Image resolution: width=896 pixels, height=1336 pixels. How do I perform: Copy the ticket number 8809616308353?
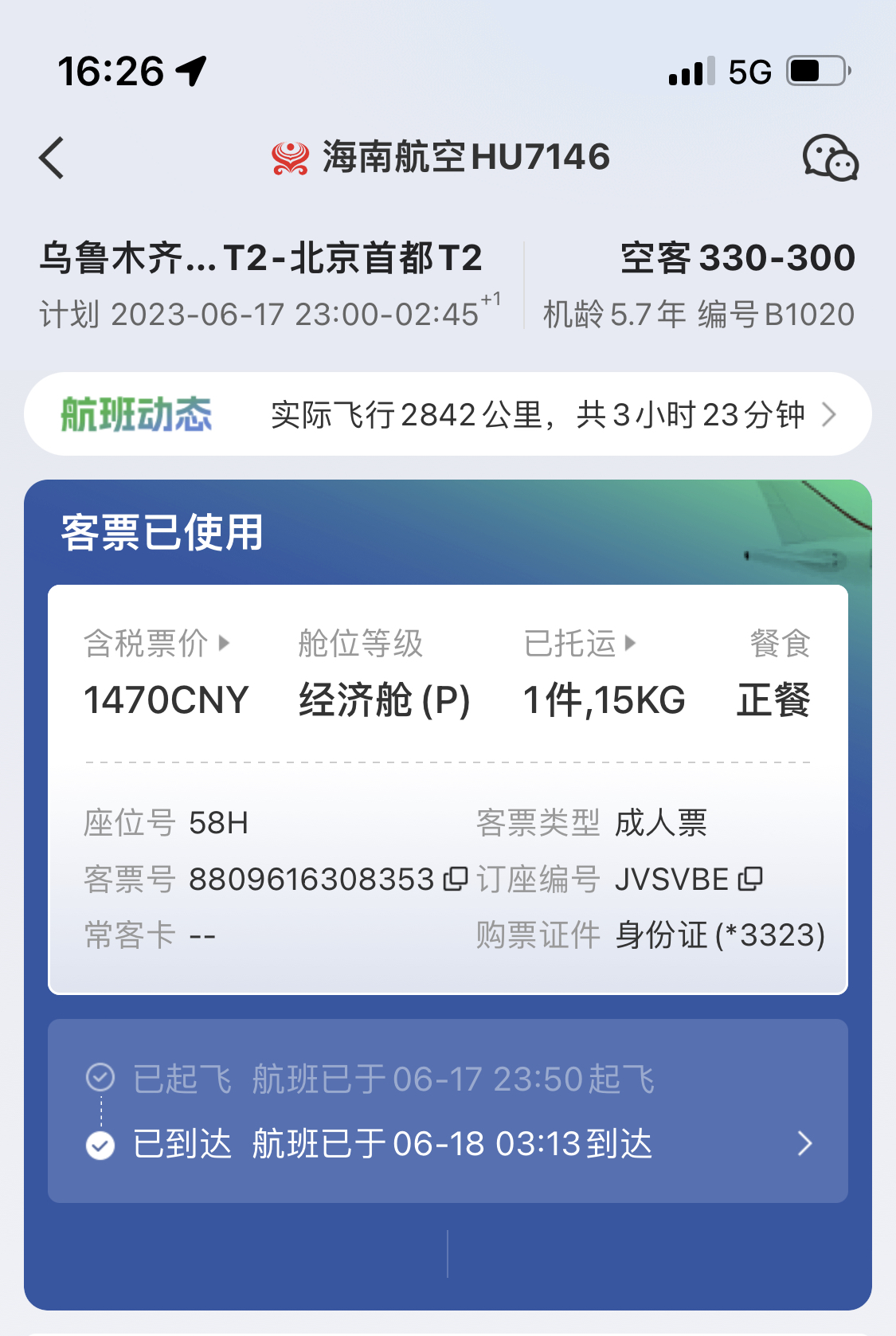456,880
